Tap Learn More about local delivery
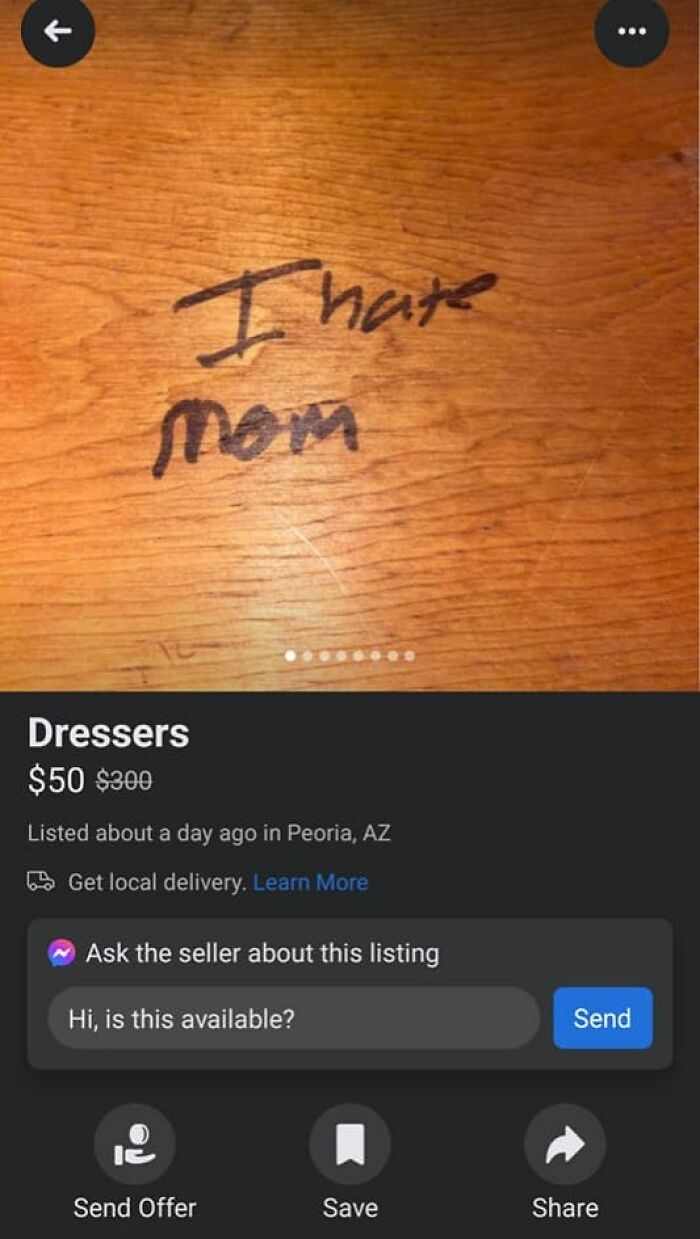This screenshot has height=1239, width=700. point(310,882)
